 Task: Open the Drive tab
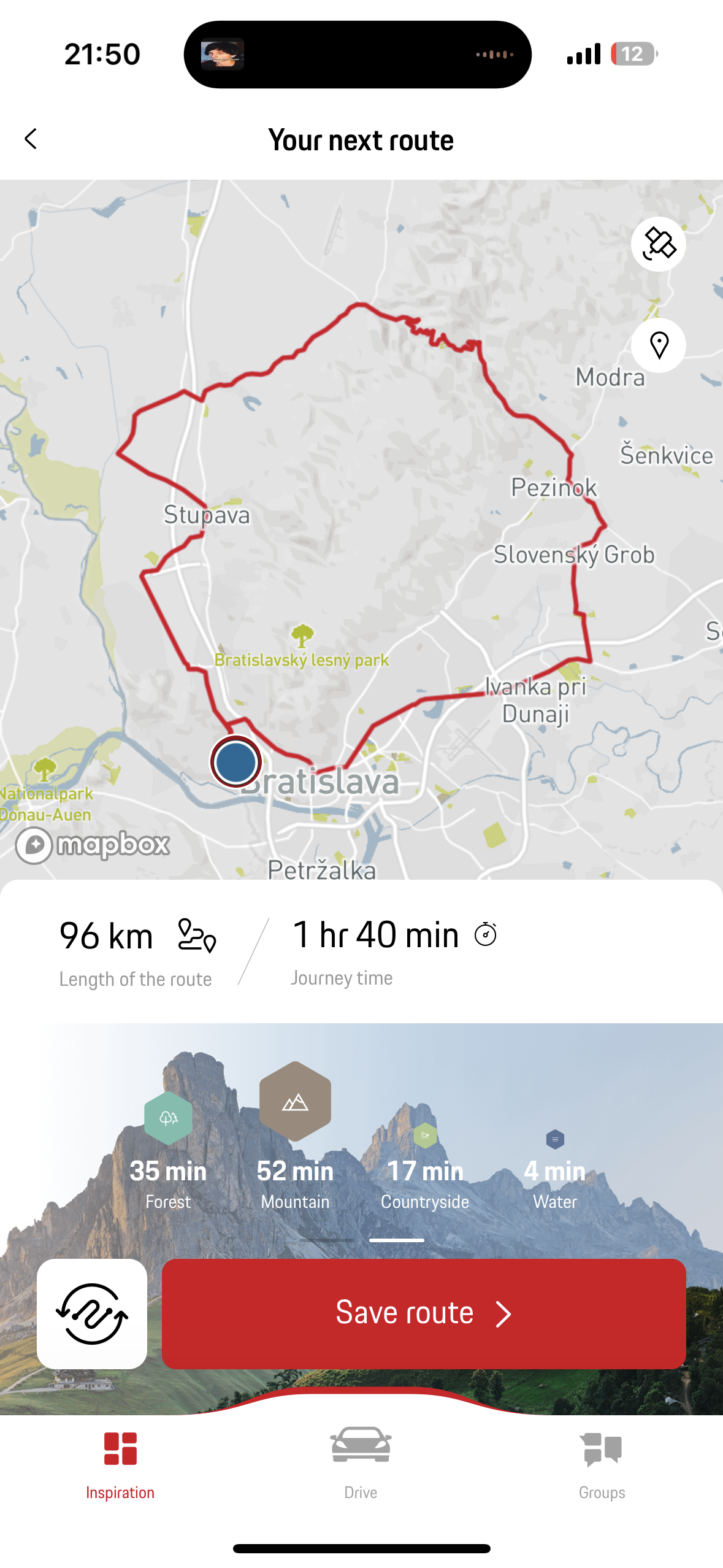(x=361, y=1465)
